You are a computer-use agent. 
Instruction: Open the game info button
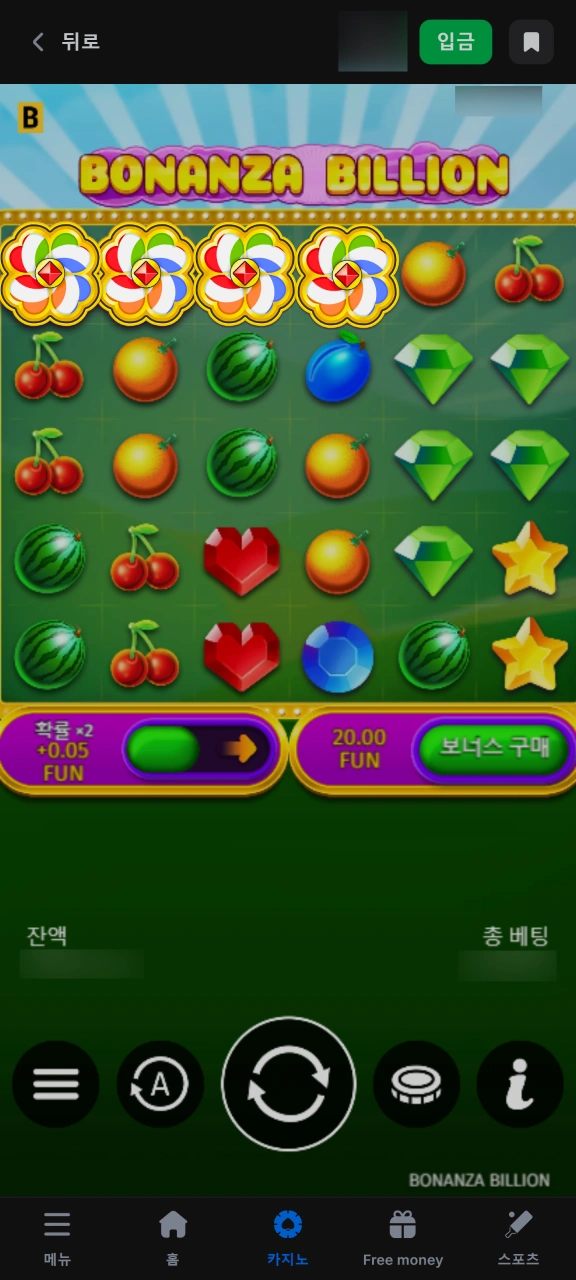520,1084
